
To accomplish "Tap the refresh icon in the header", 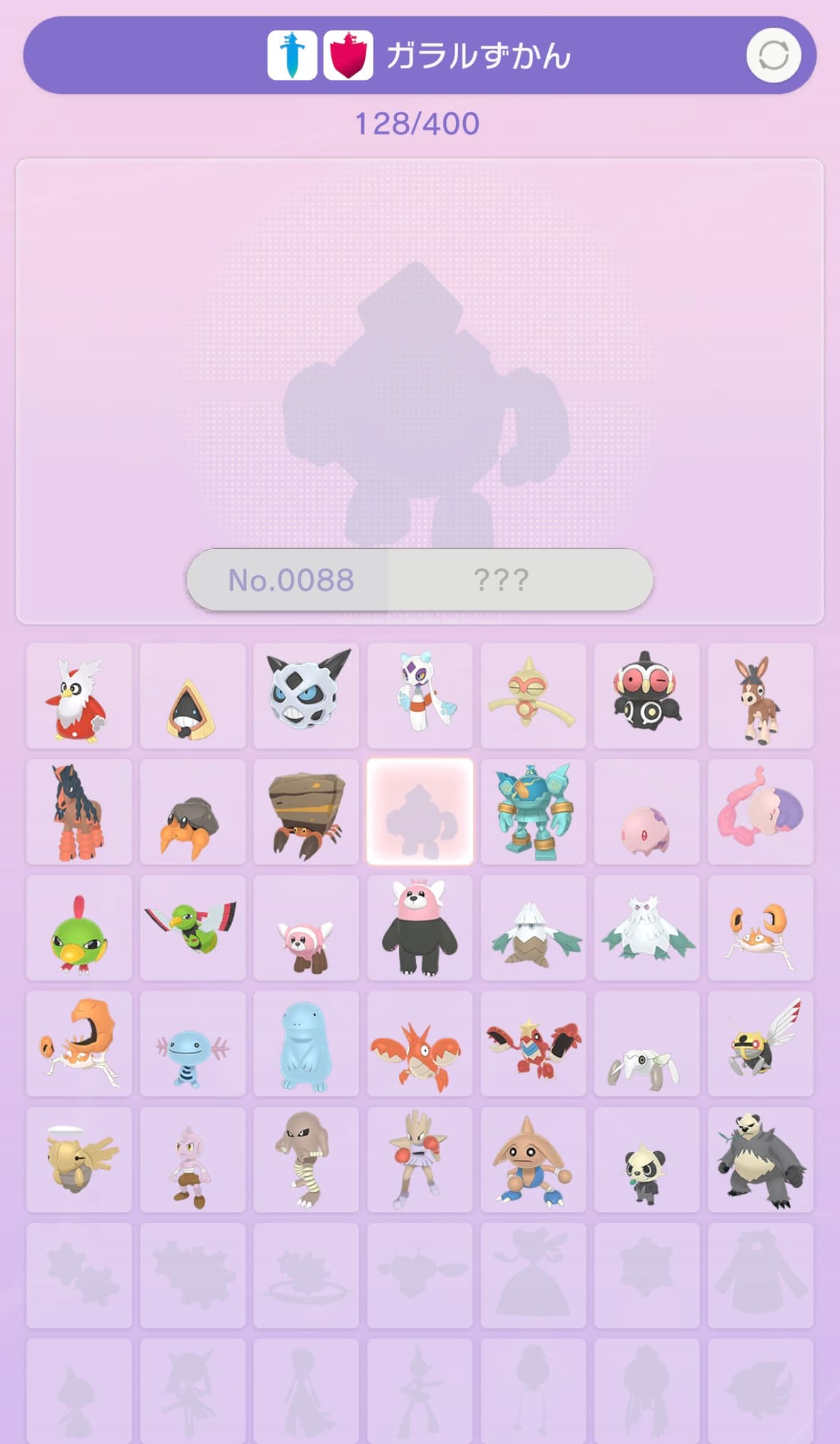I will 773,56.
